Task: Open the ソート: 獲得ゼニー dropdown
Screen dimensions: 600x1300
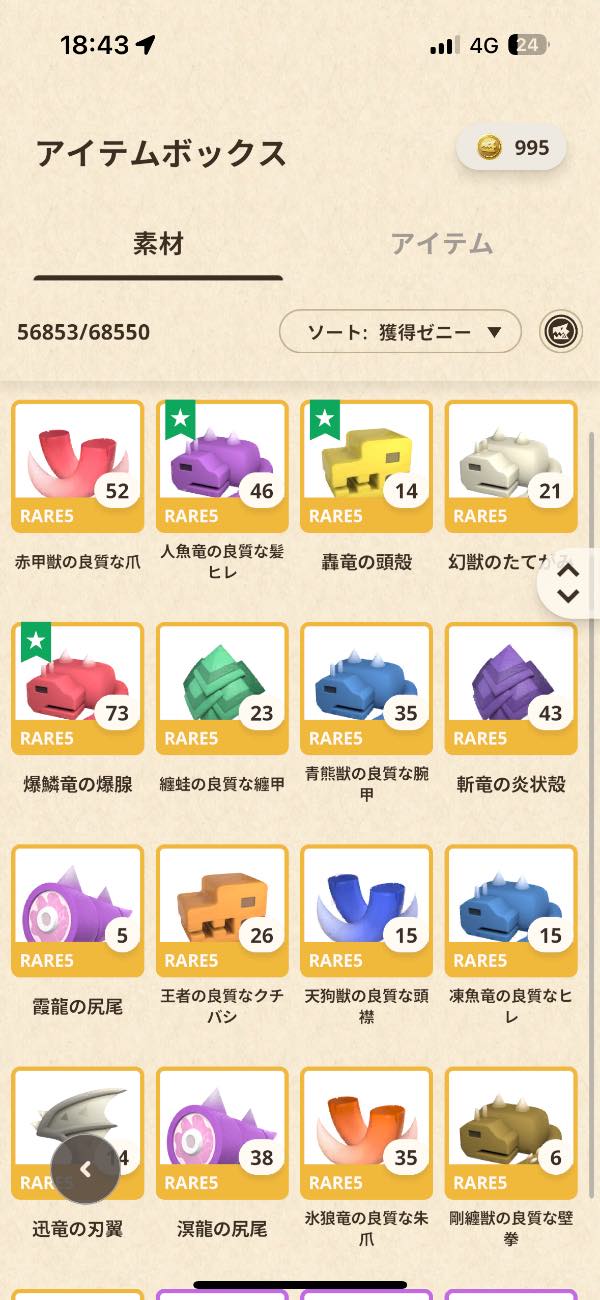Action: 400,332
